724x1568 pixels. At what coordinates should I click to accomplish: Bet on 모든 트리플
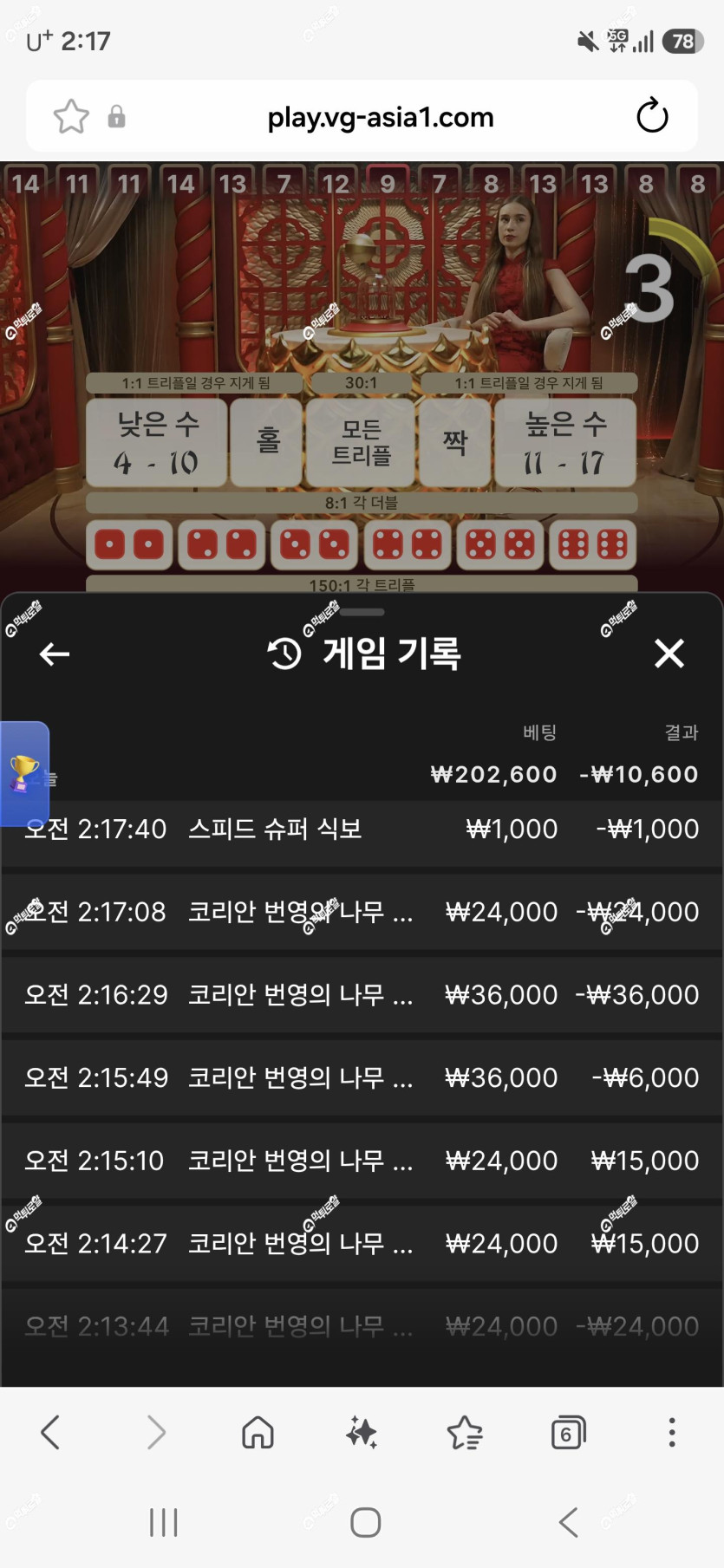coord(362,442)
